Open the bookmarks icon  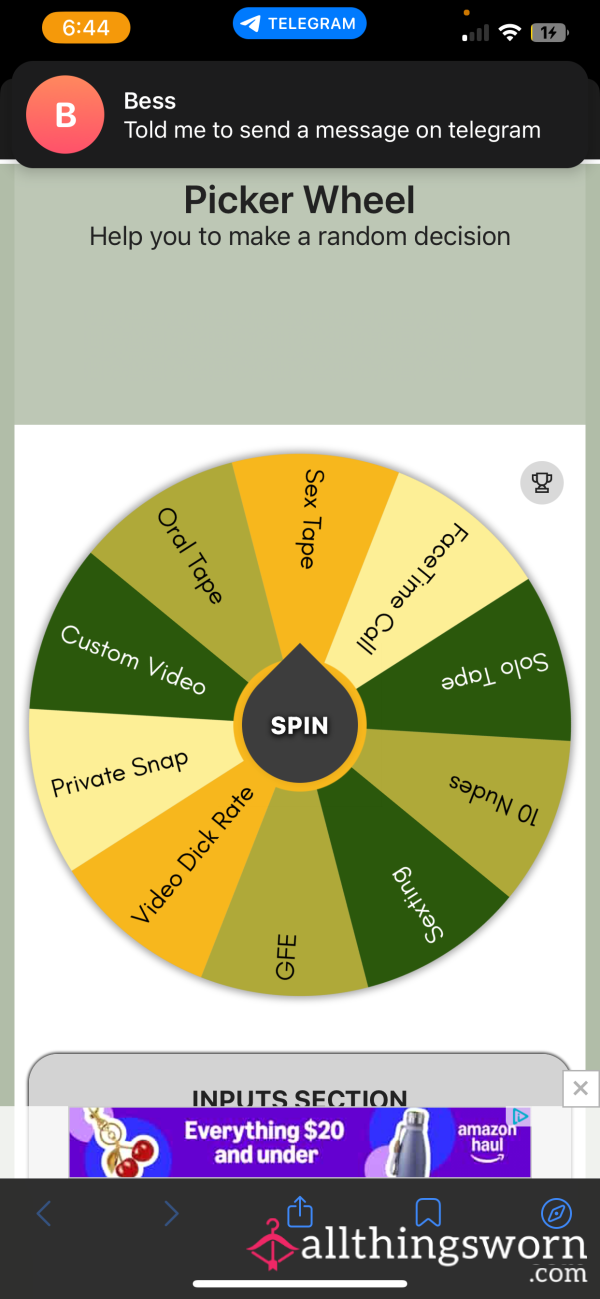(428, 1213)
